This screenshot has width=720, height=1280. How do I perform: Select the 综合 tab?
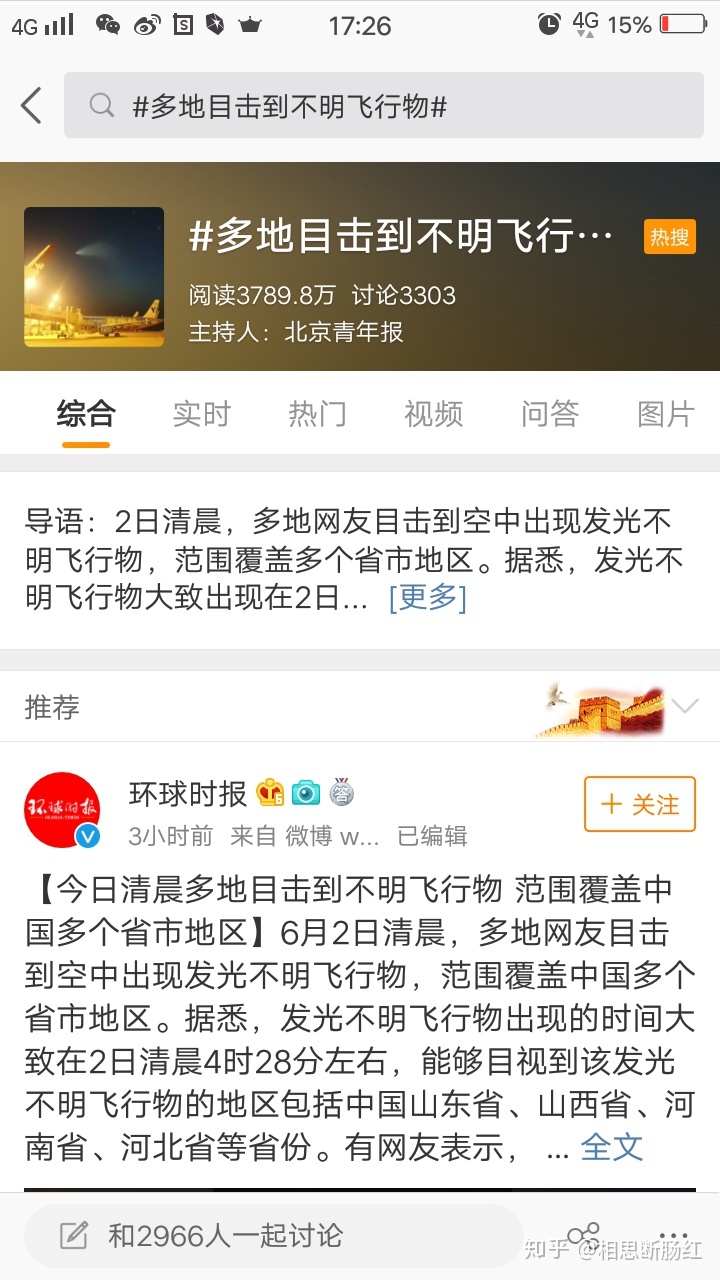coord(86,414)
